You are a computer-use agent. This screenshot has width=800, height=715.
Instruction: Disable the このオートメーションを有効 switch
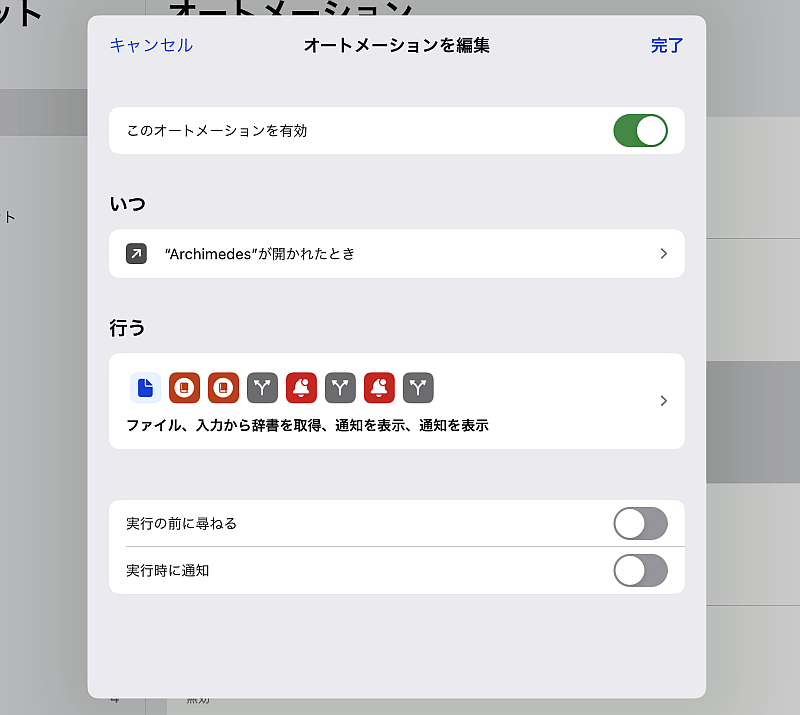click(x=640, y=131)
